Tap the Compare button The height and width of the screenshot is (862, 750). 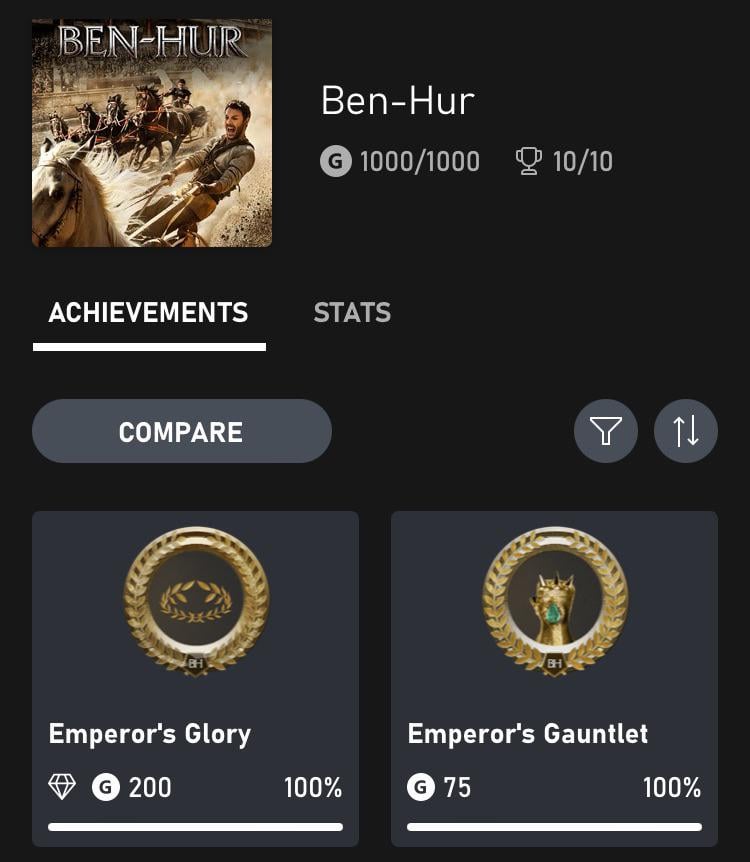(181, 432)
